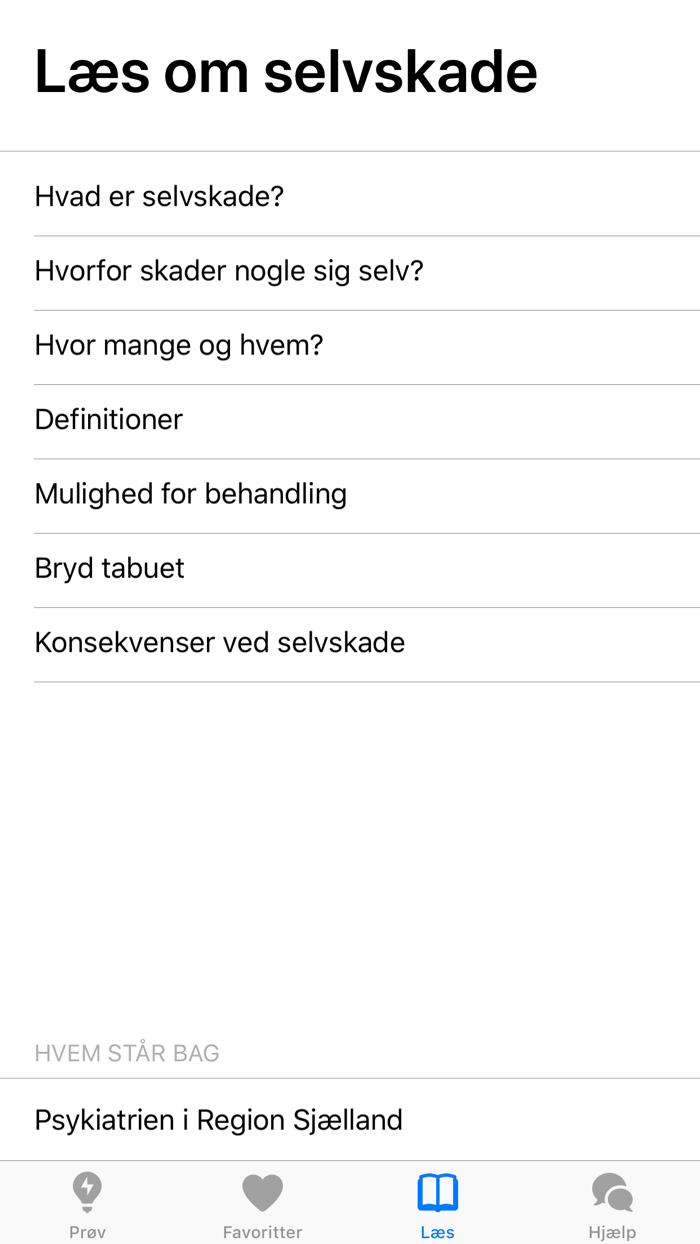Switch to the Hjælp tab
The width and height of the screenshot is (700, 1244).
click(612, 1204)
